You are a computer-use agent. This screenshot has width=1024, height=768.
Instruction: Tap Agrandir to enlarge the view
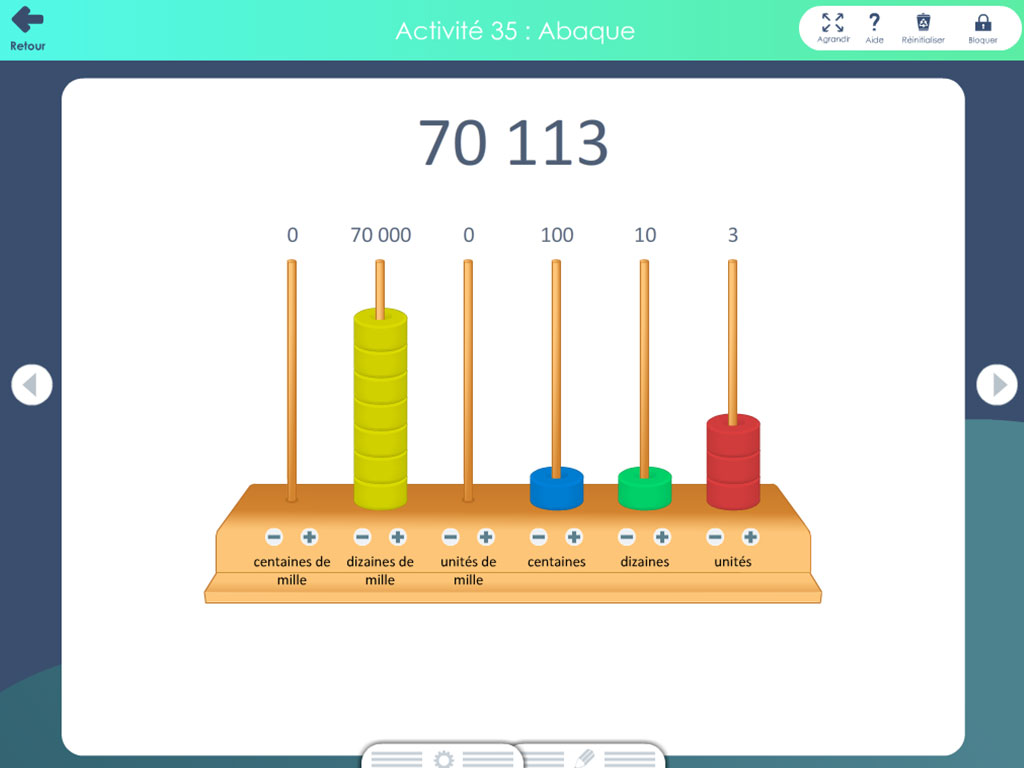[832, 28]
